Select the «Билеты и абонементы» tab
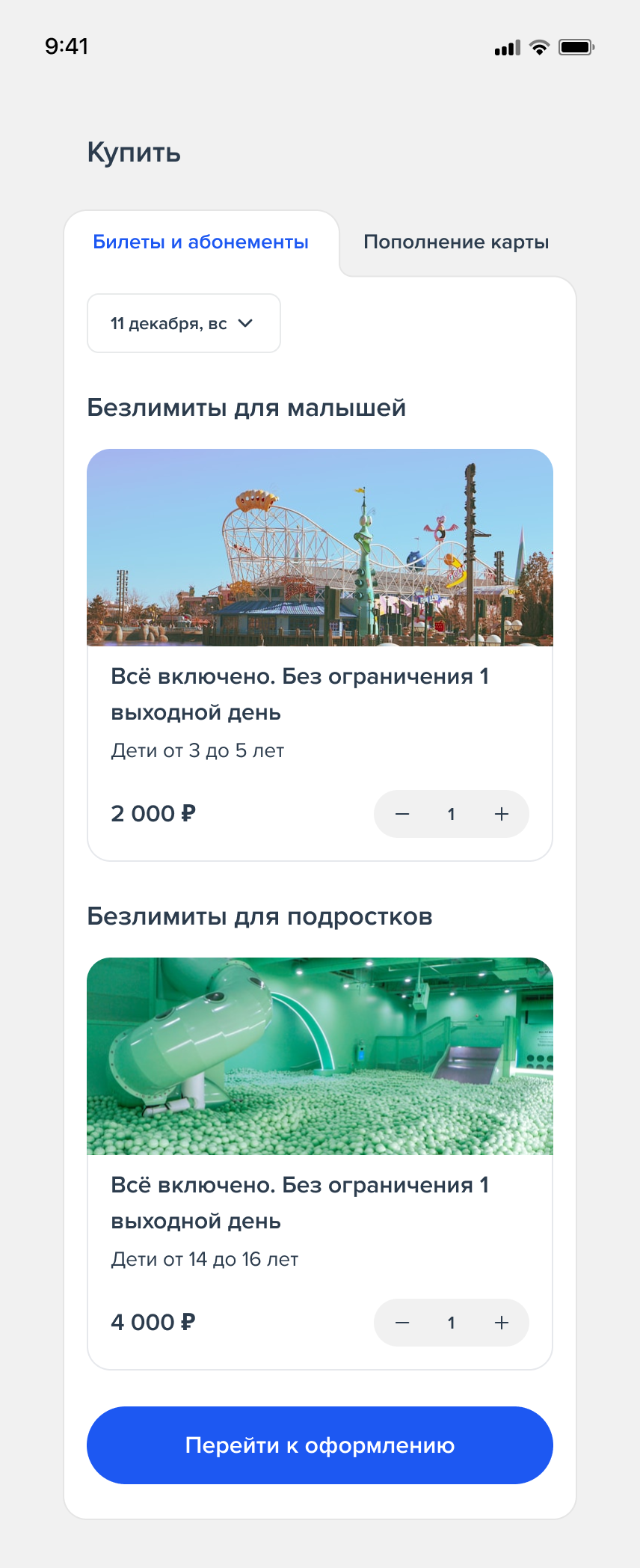640x1568 pixels. [200, 242]
